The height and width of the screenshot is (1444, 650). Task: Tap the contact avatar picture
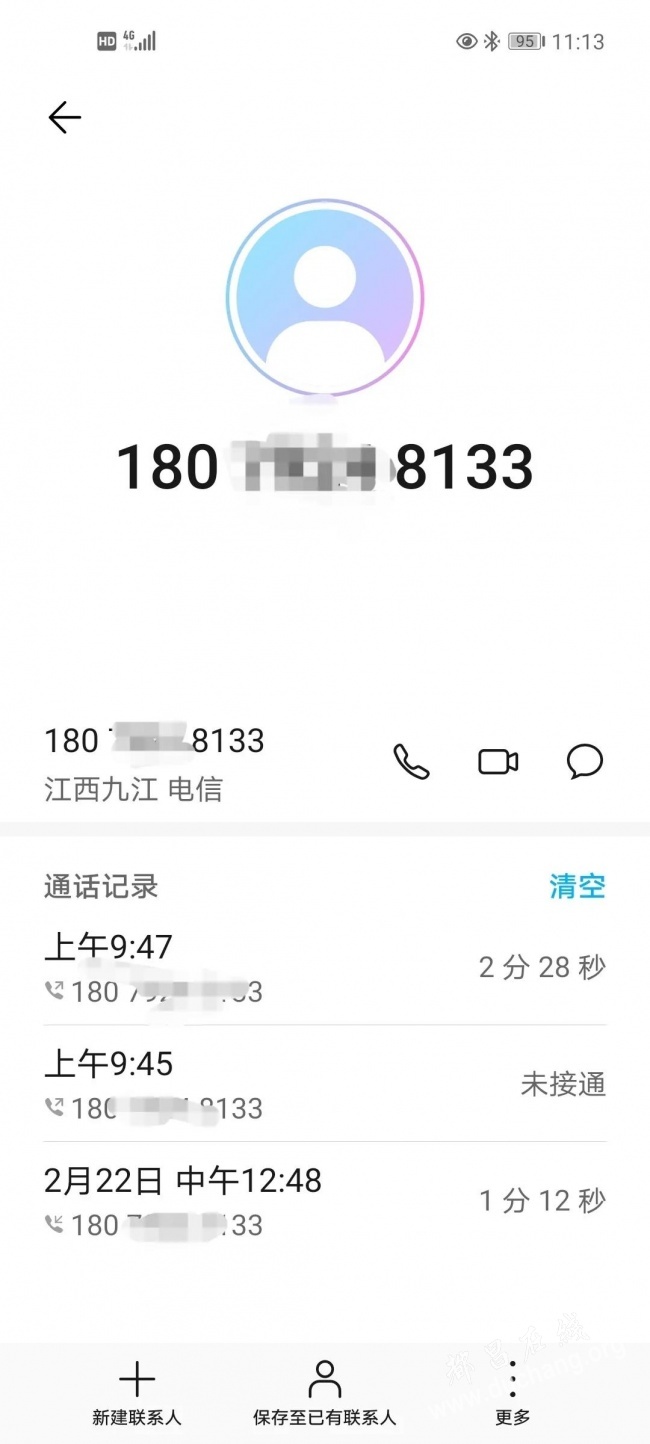[x=325, y=297]
